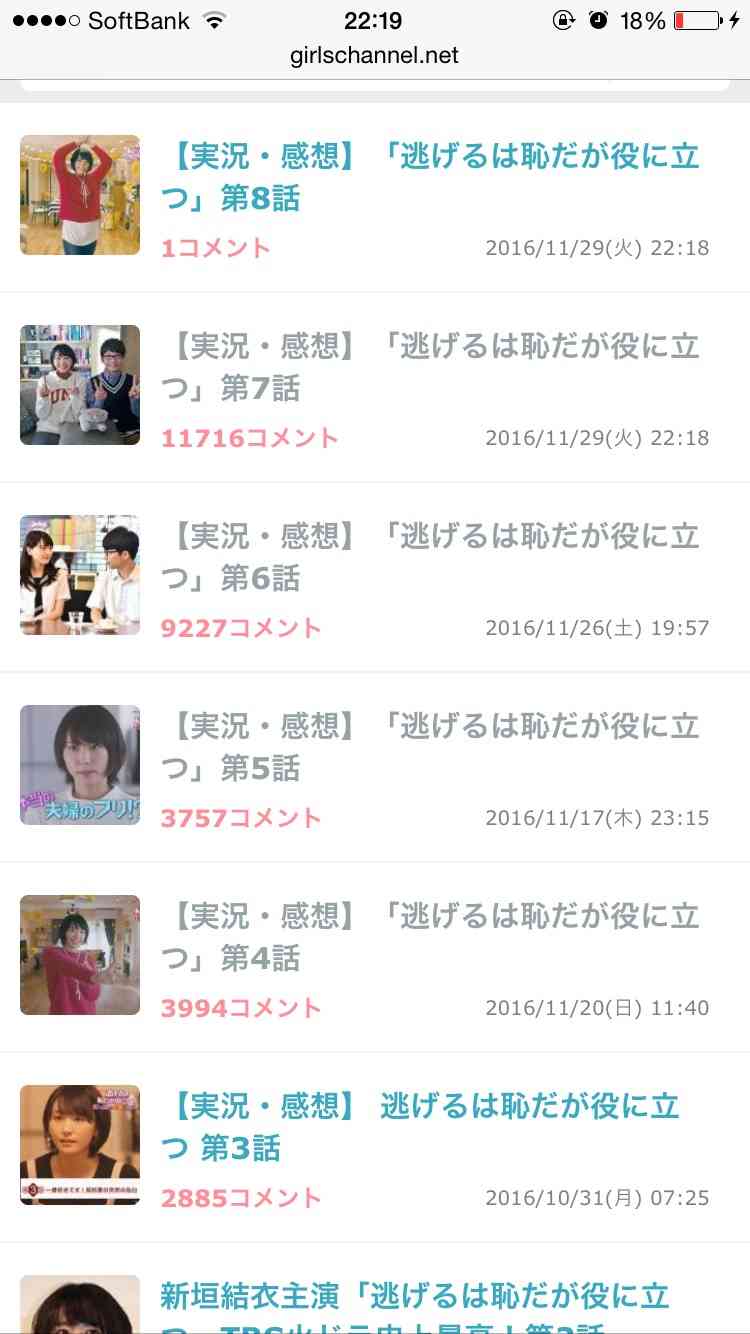Viewport: 750px width, 1334px height.
Task: Open the 第6話 thread with 9227 comments
Action: (430, 557)
